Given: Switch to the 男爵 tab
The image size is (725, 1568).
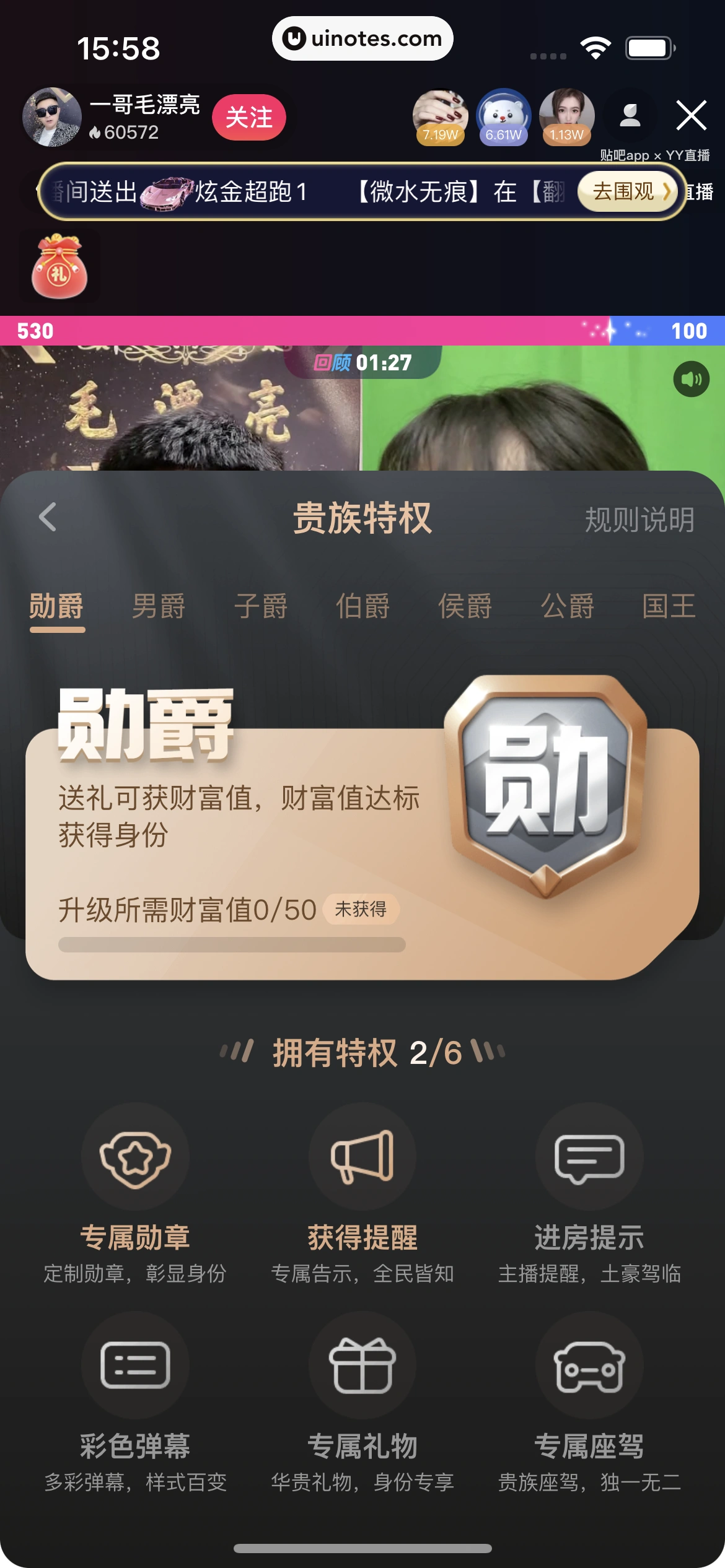Looking at the screenshot, I should [x=159, y=606].
